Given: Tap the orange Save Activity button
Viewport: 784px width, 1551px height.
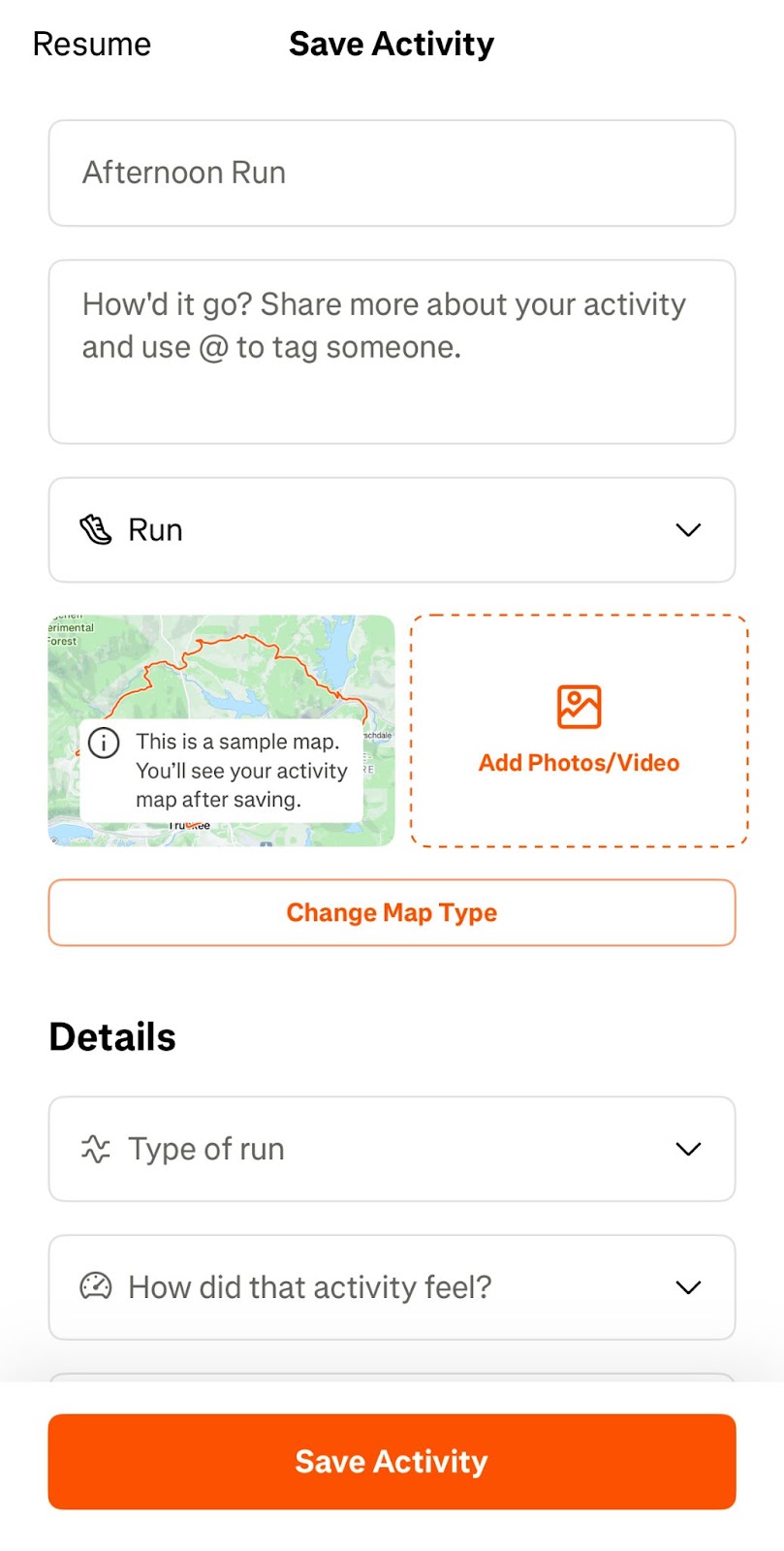Looking at the screenshot, I should click(x=392, y=1461).
